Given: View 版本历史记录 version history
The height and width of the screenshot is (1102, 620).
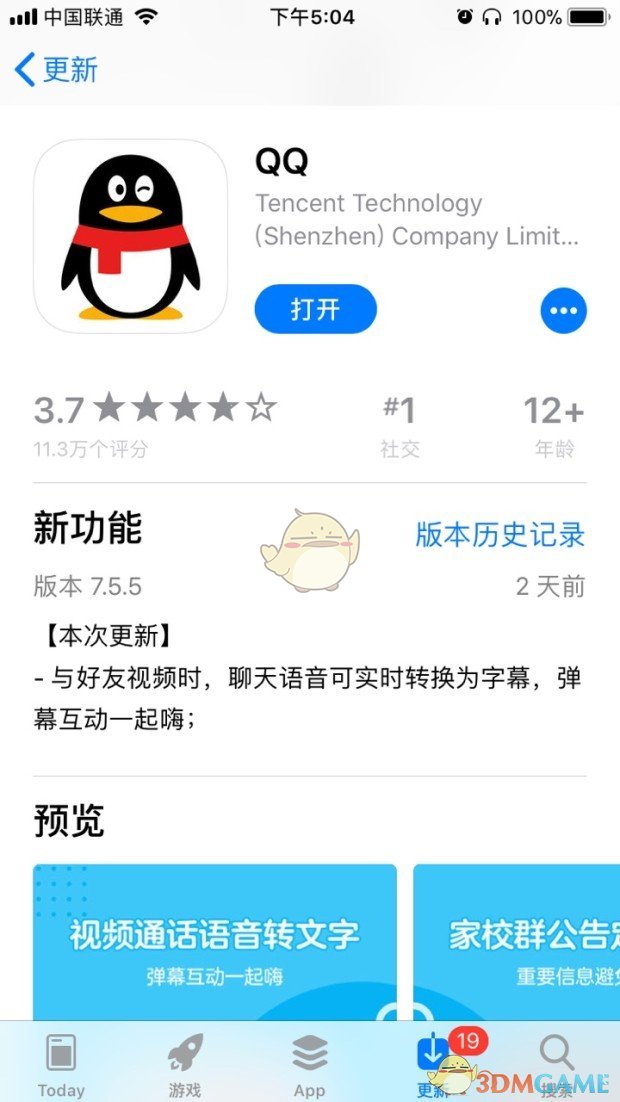Looking at the screenshot, I should click(499, 535).
